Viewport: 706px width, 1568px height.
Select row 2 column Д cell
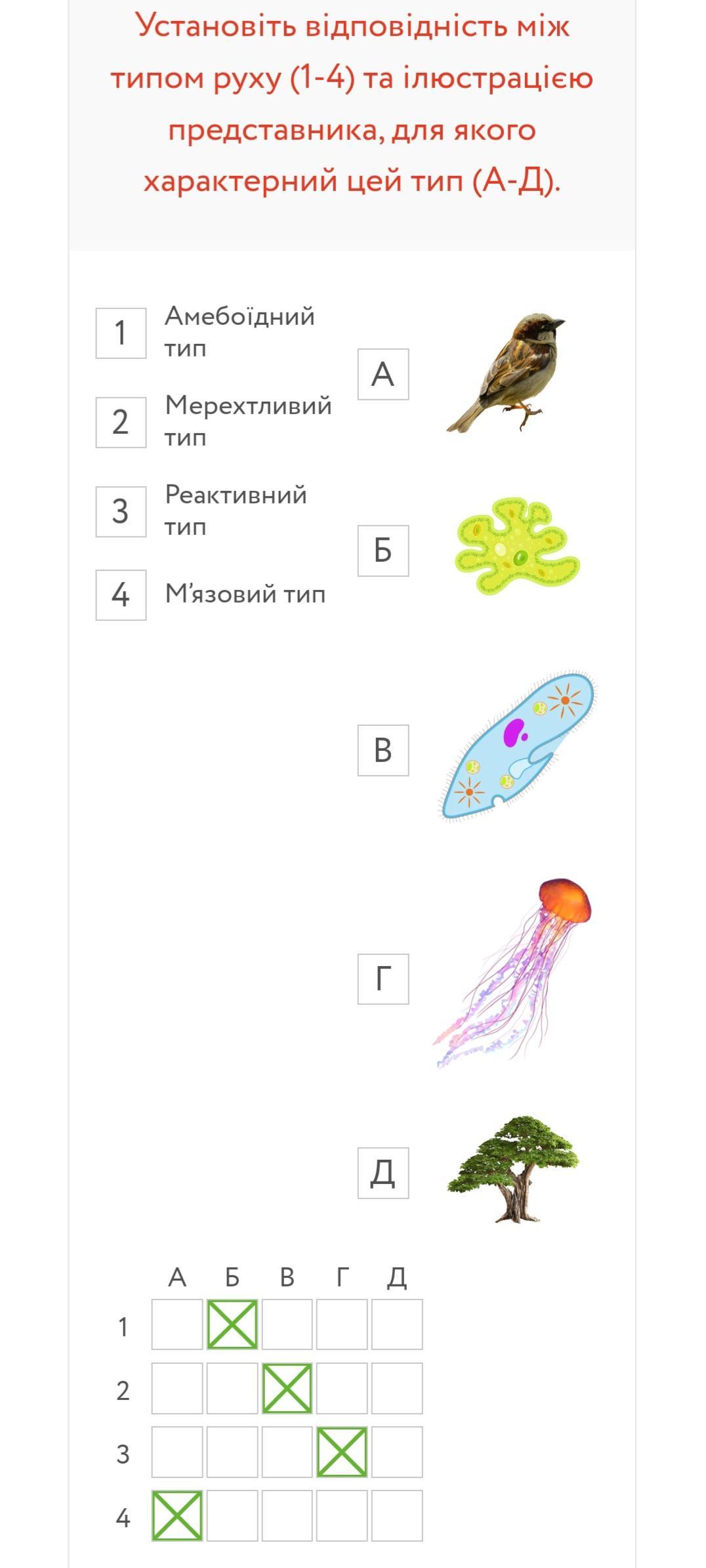397,1388
